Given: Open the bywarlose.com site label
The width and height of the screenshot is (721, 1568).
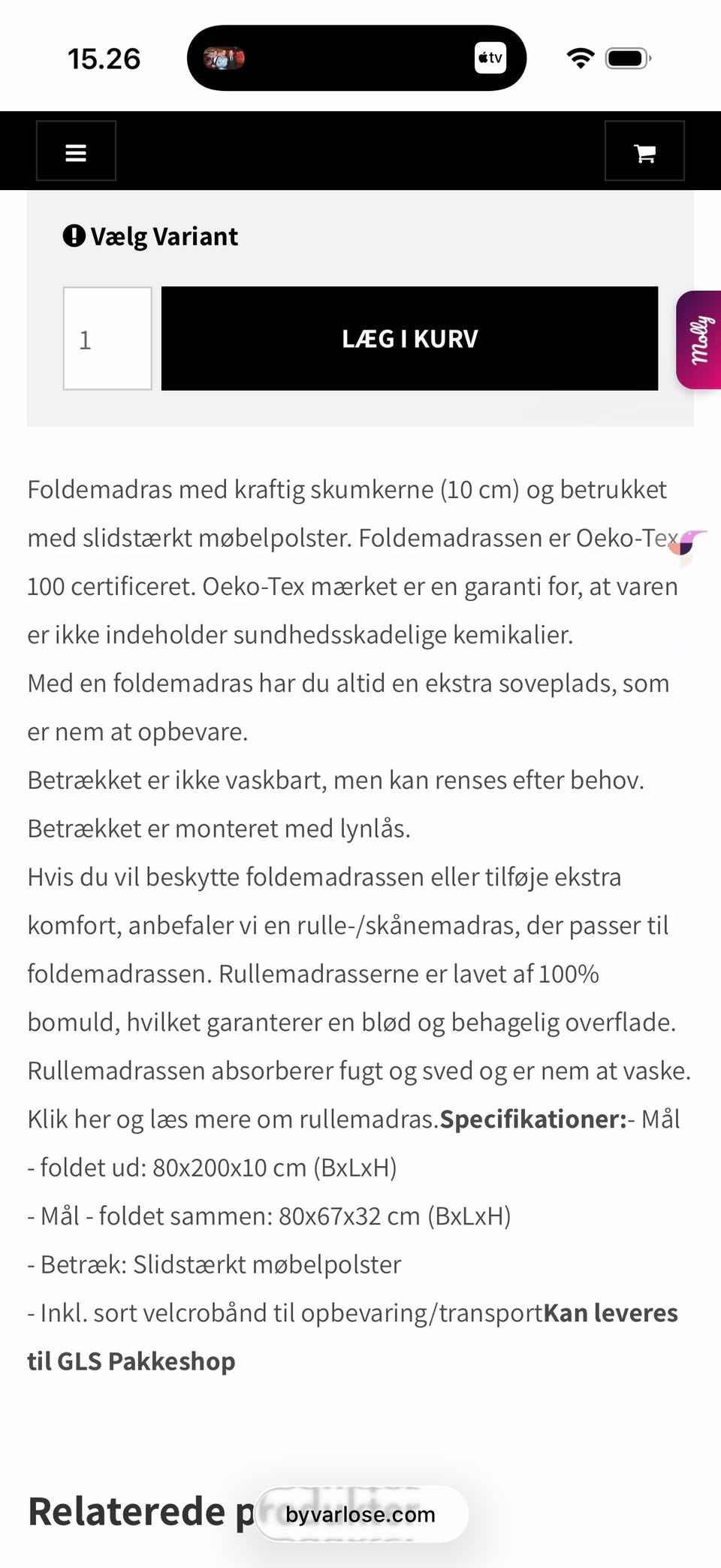Looking at the screenshot, I should pos(360,1515).
